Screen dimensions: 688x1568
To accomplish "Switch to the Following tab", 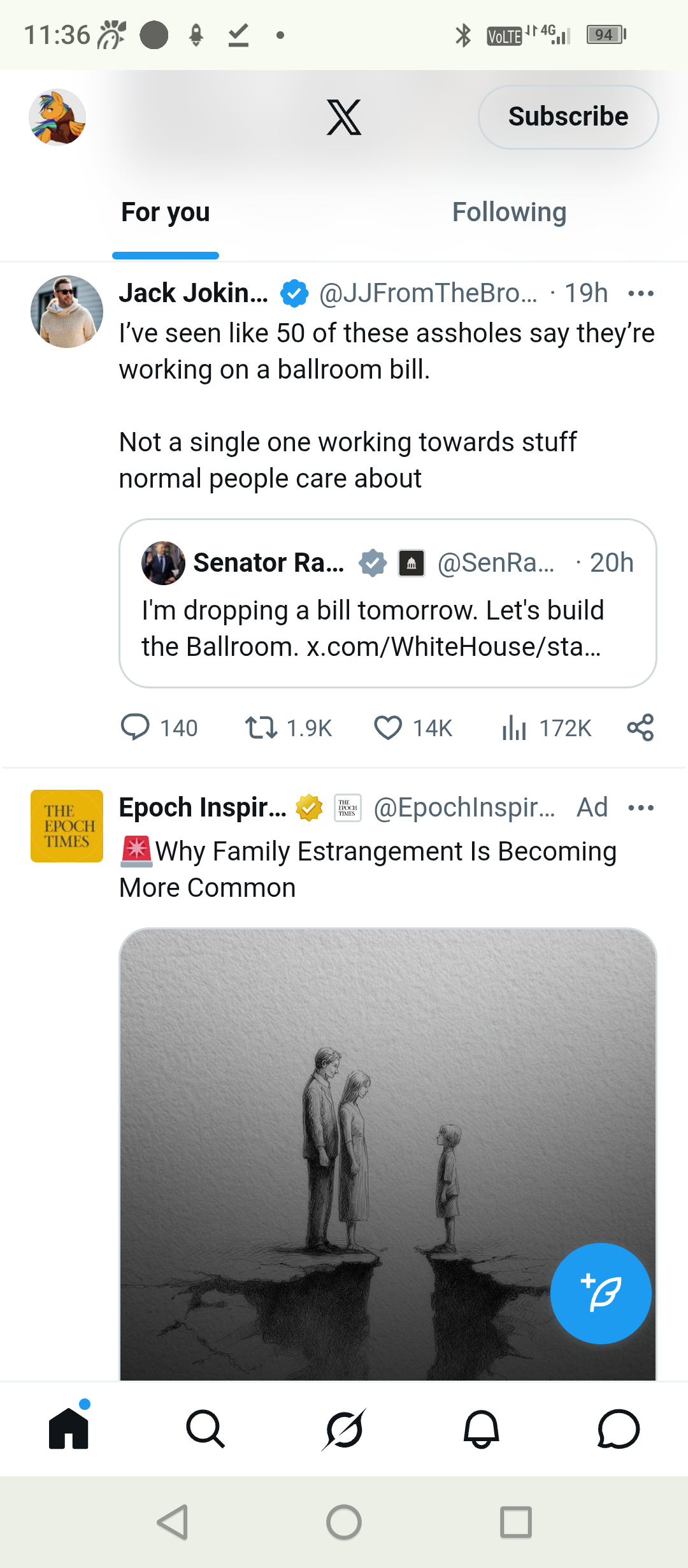I will click(x=509, y=212).
